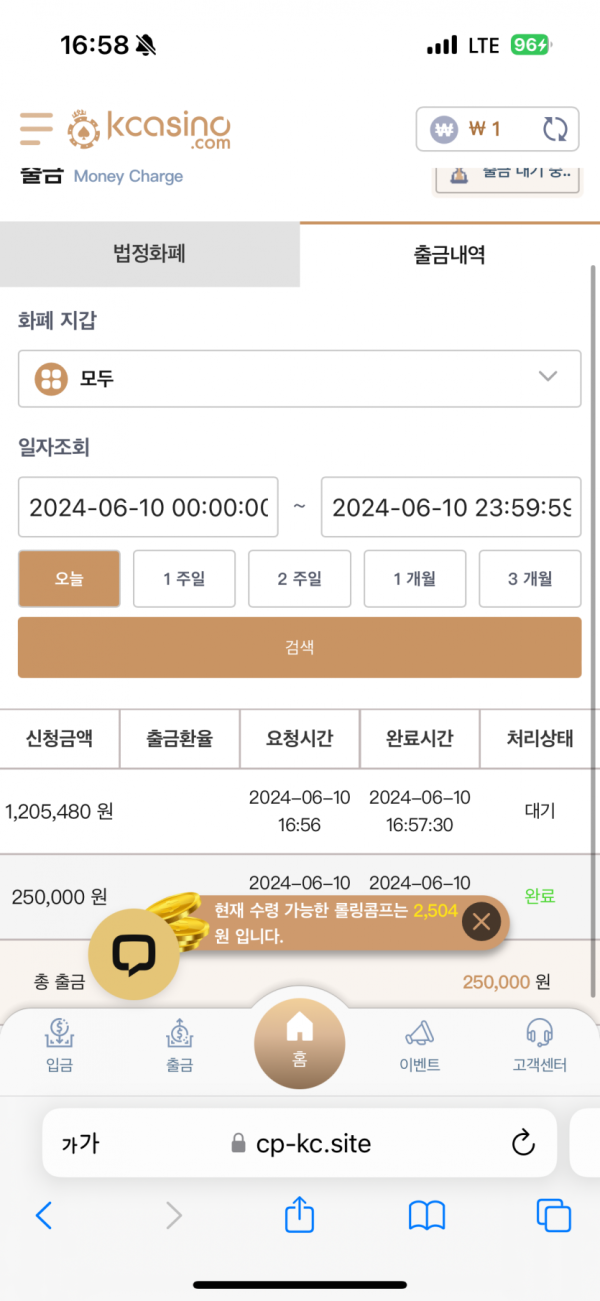The height and width of the screenshot is (1301, 600).
Task: Select the 3 개월 date range
Action: (530, 578)
